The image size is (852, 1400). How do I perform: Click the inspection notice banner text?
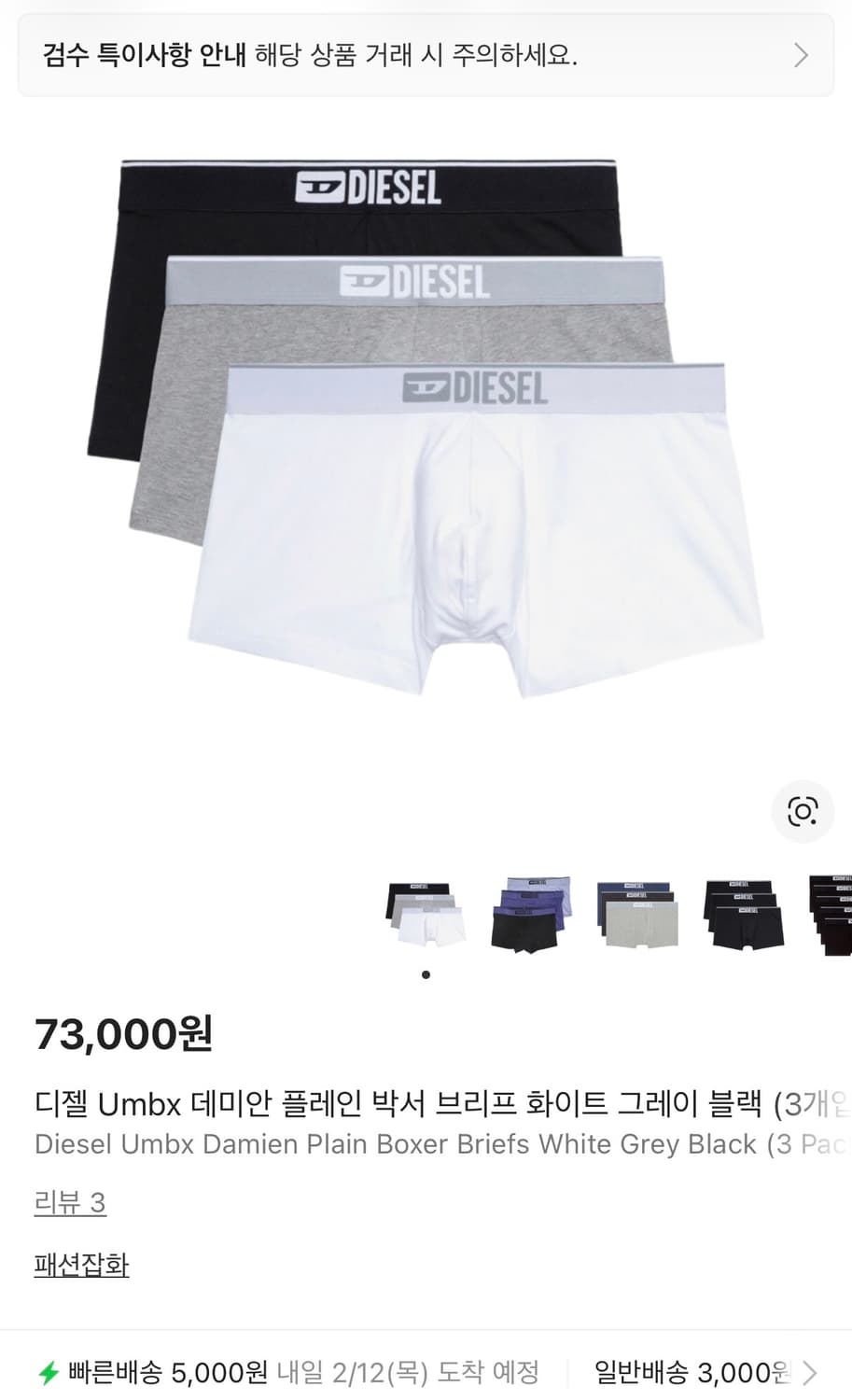point(308,55)
